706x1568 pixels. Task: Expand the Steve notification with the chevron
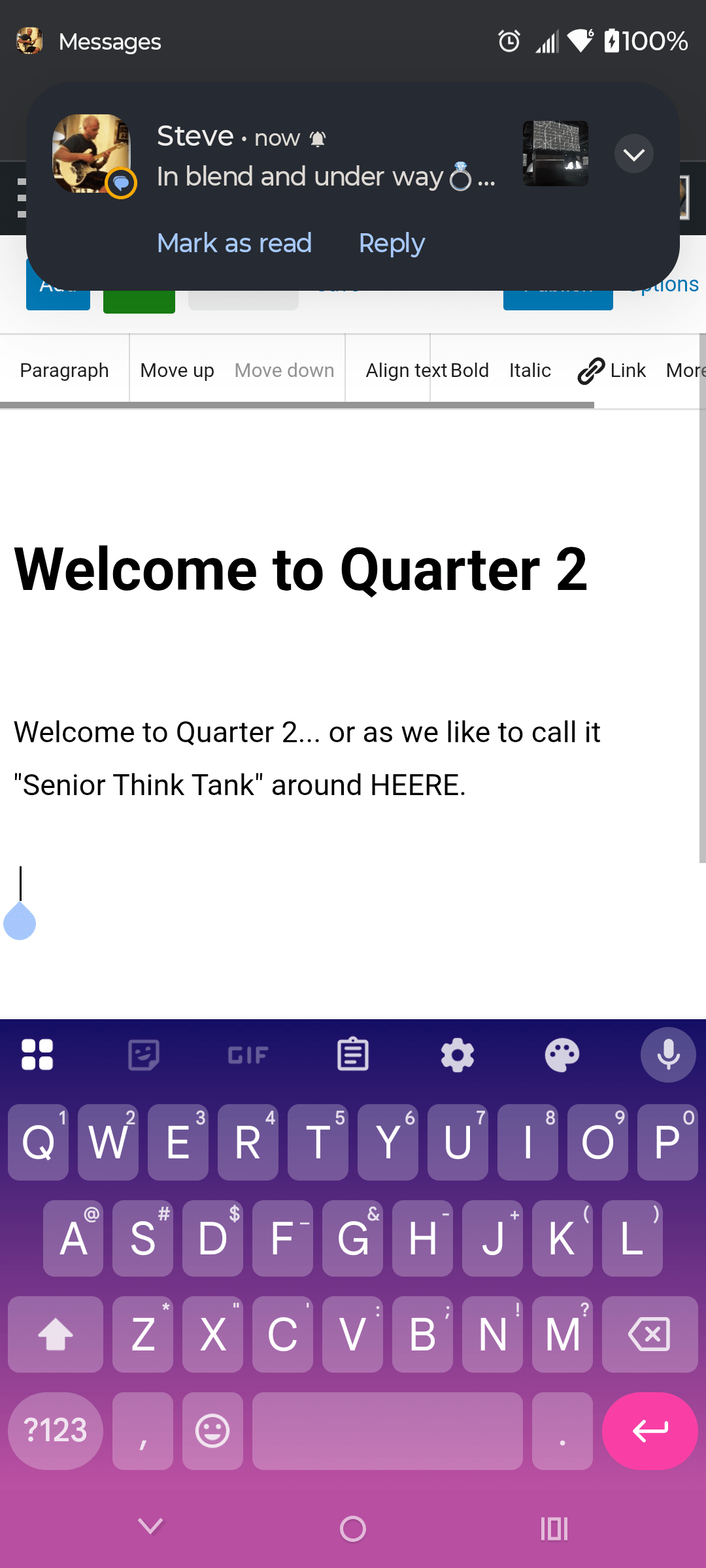[x=633, y=154]
